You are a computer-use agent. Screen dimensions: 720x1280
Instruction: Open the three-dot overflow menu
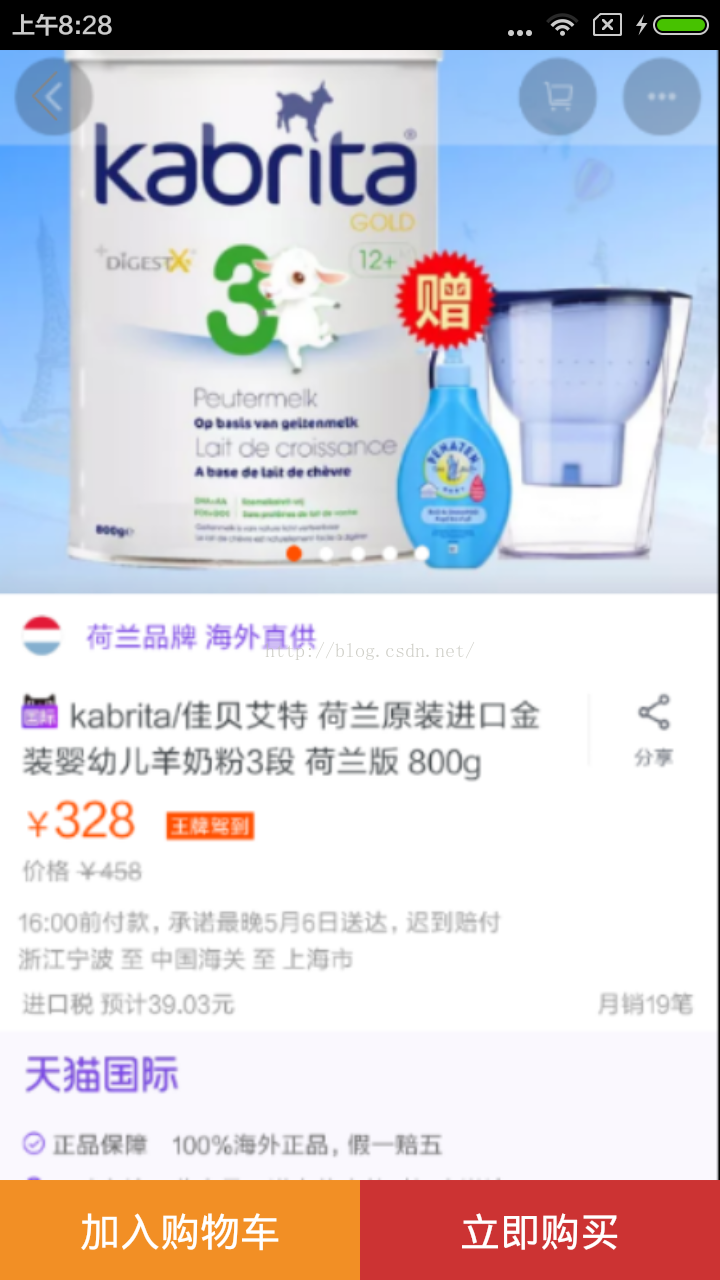click(661, 97)
